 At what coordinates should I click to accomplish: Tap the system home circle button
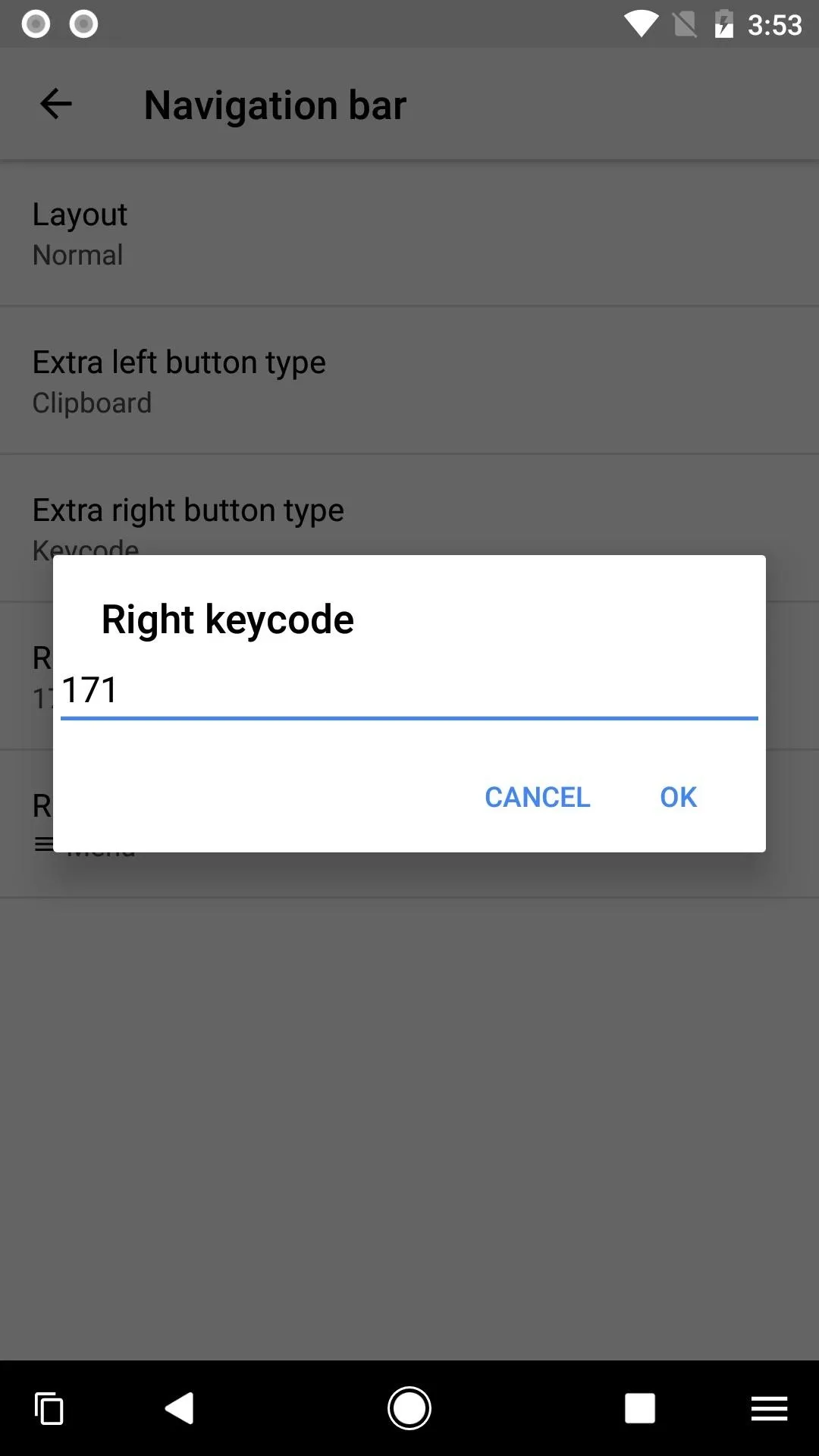(x=409, y=1409)
